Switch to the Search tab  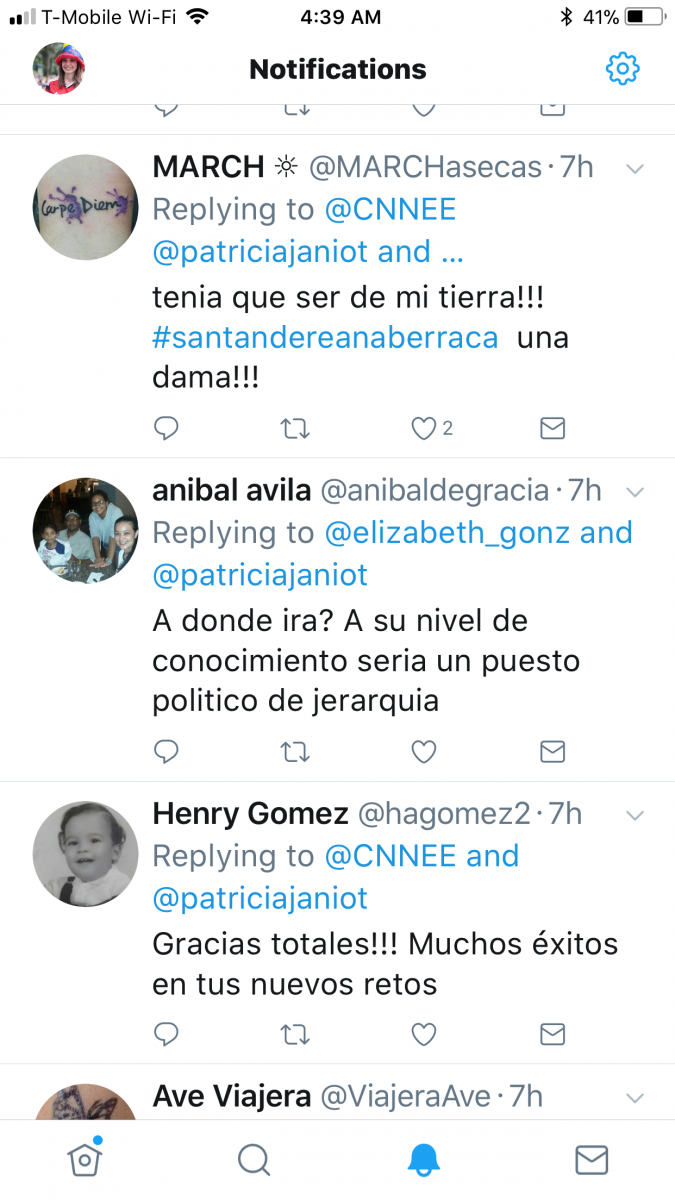(x=254, y=1159)
